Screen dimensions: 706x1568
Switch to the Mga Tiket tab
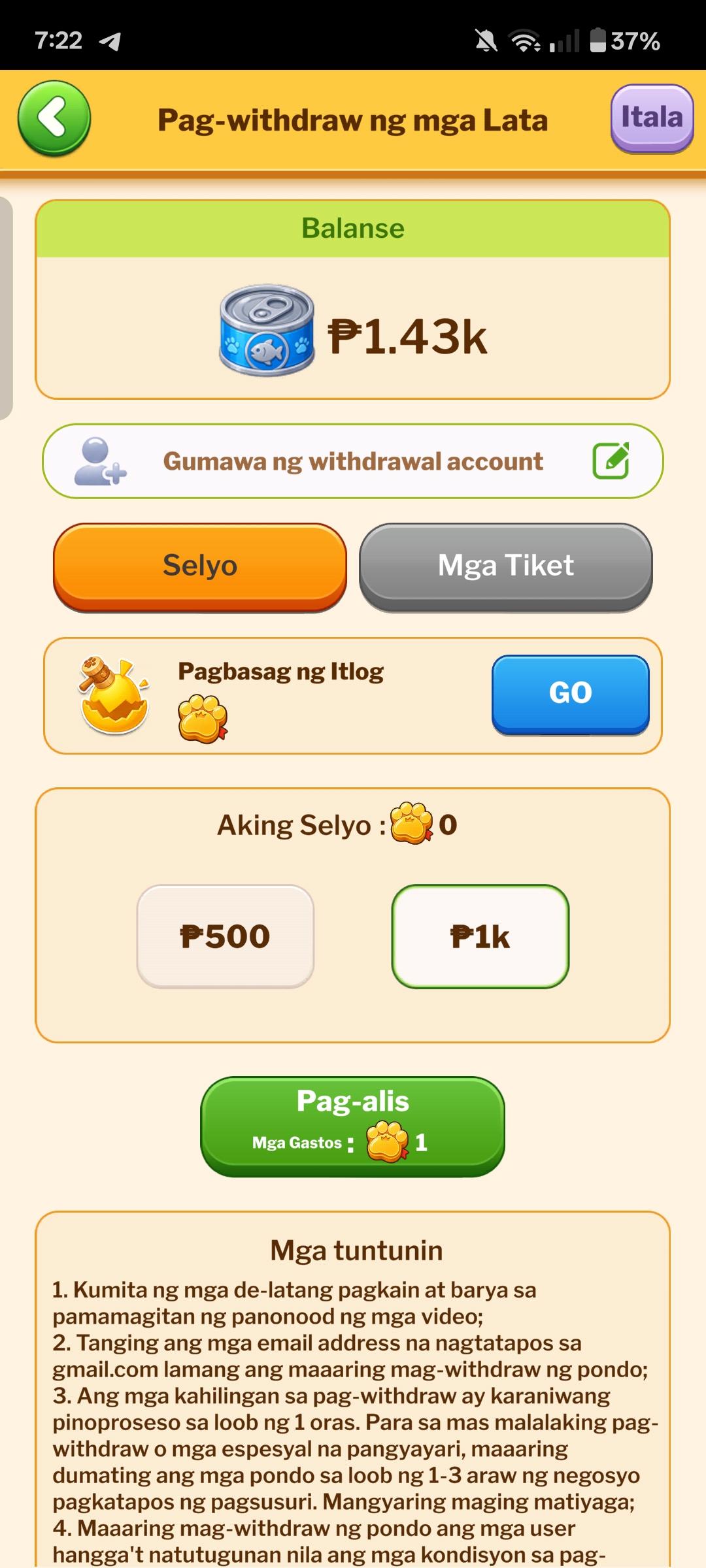coord(506,566)
